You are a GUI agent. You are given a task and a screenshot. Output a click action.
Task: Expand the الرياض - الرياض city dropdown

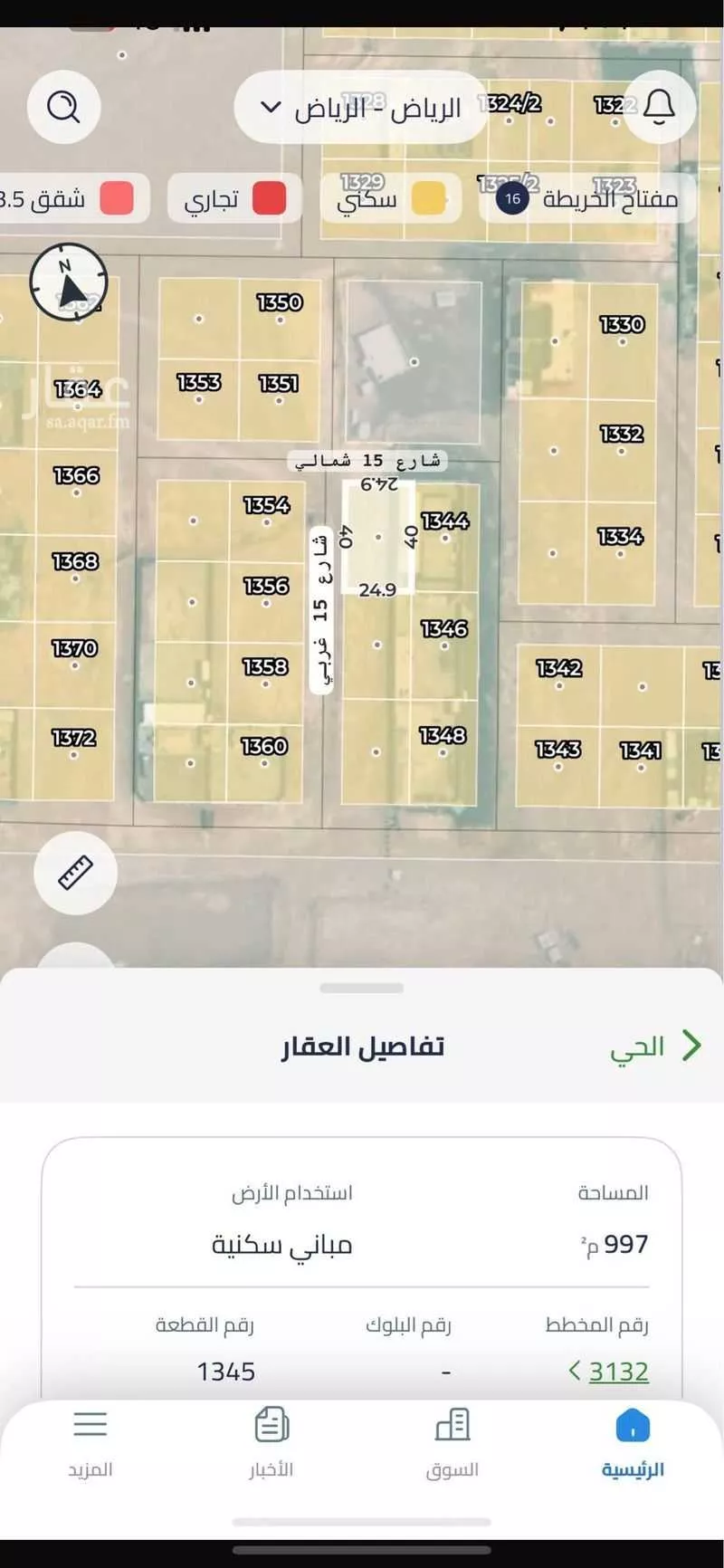click(360, 108)
